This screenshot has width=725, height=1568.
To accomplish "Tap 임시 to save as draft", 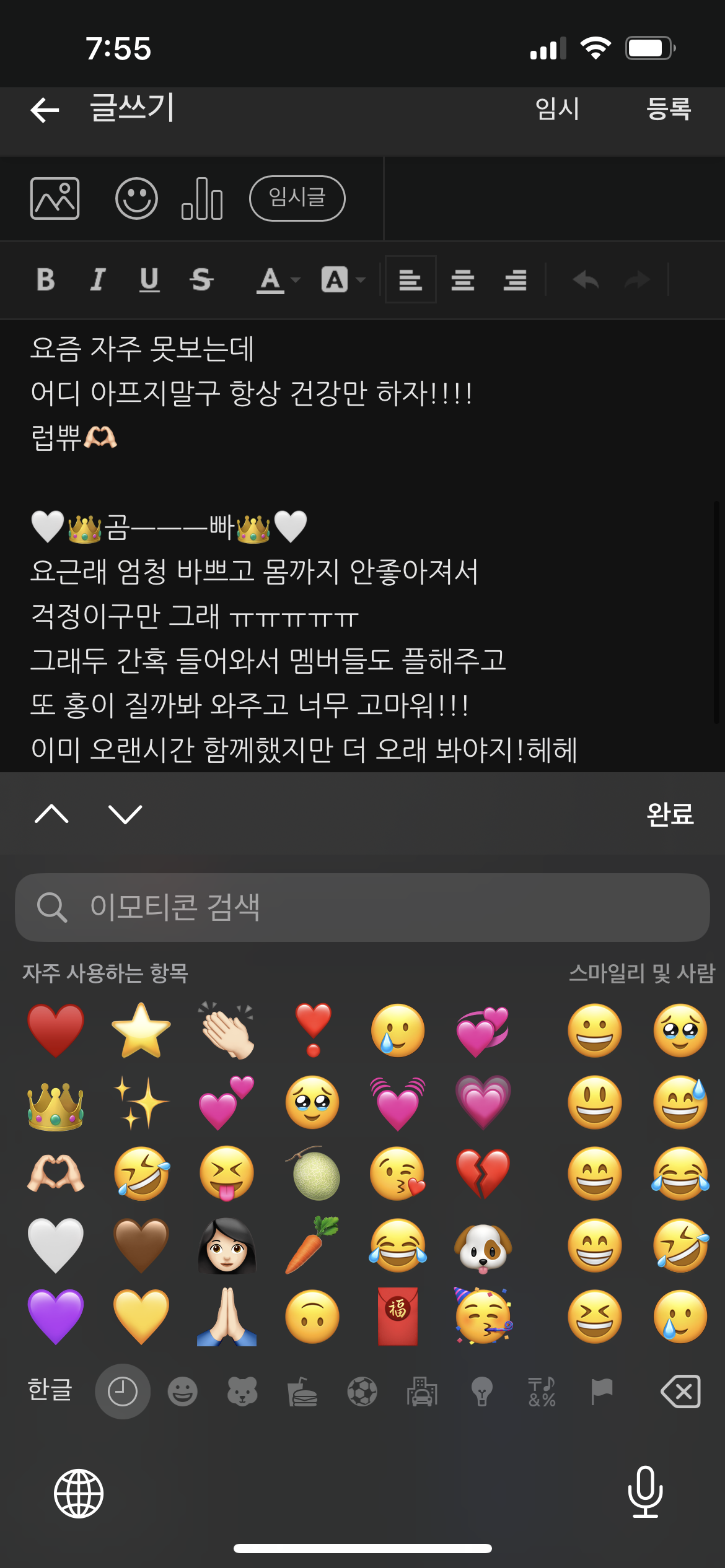I will pyautogui.click(x=557, y=109).
